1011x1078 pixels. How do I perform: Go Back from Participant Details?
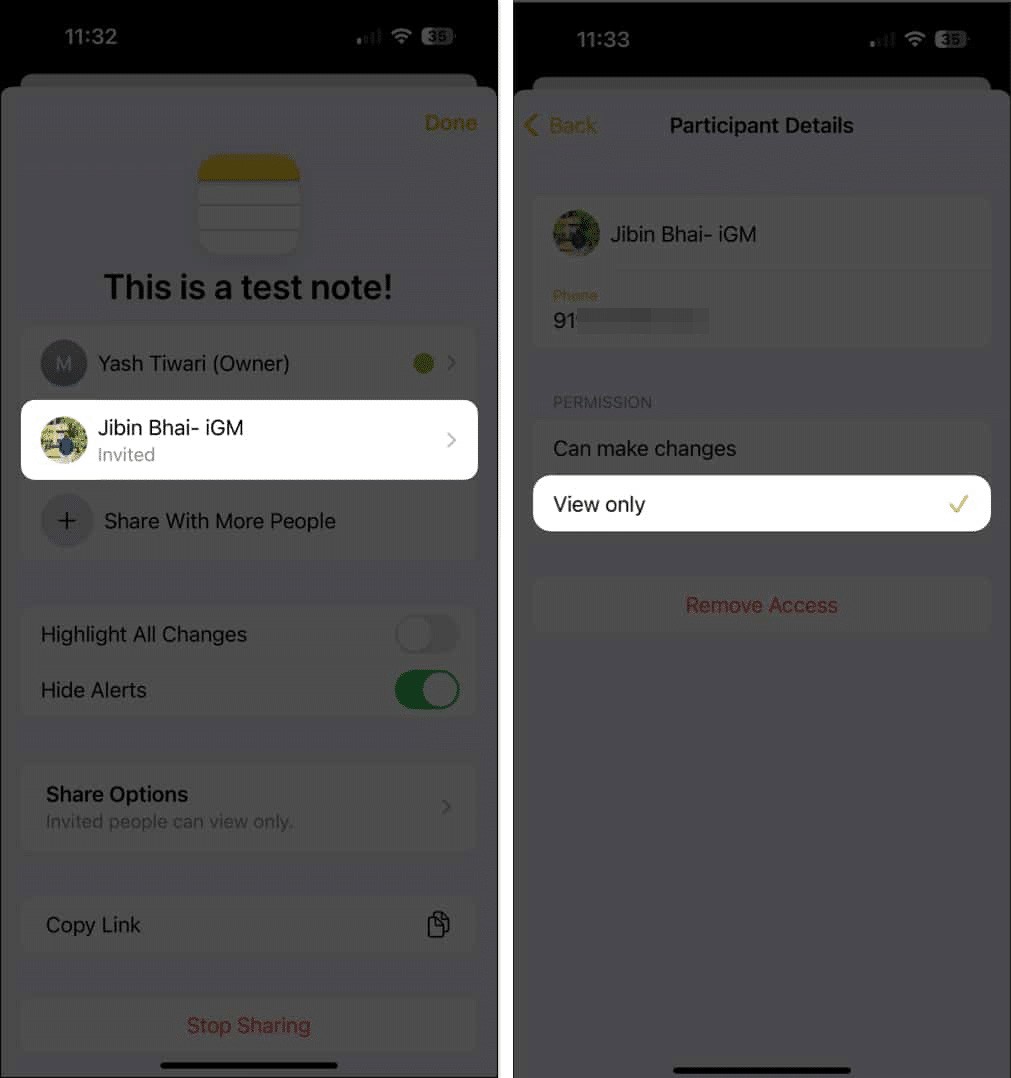coord(560,126)
